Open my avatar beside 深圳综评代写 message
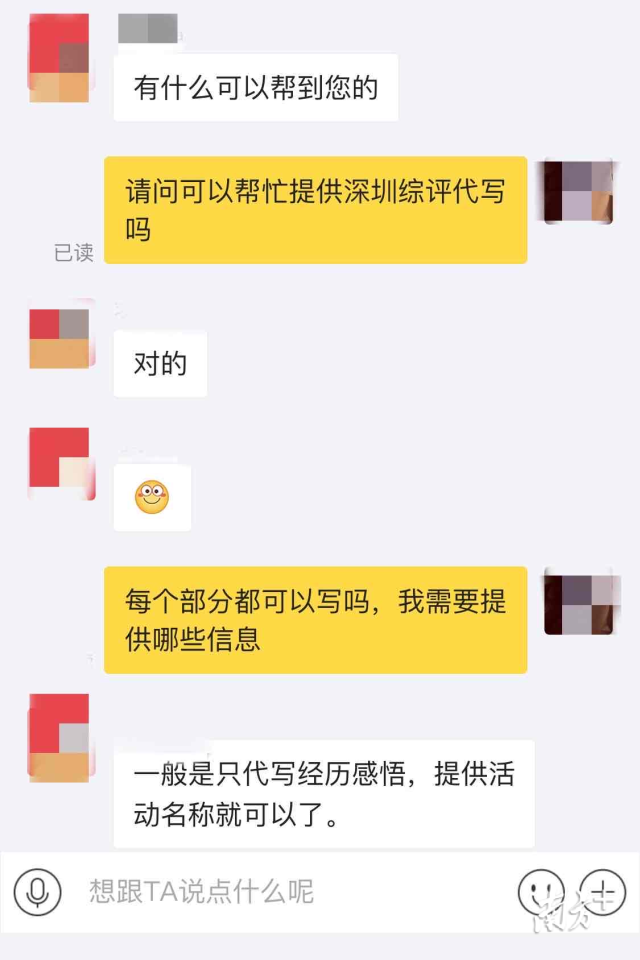The image size is (640, 960). coord(578,192)
